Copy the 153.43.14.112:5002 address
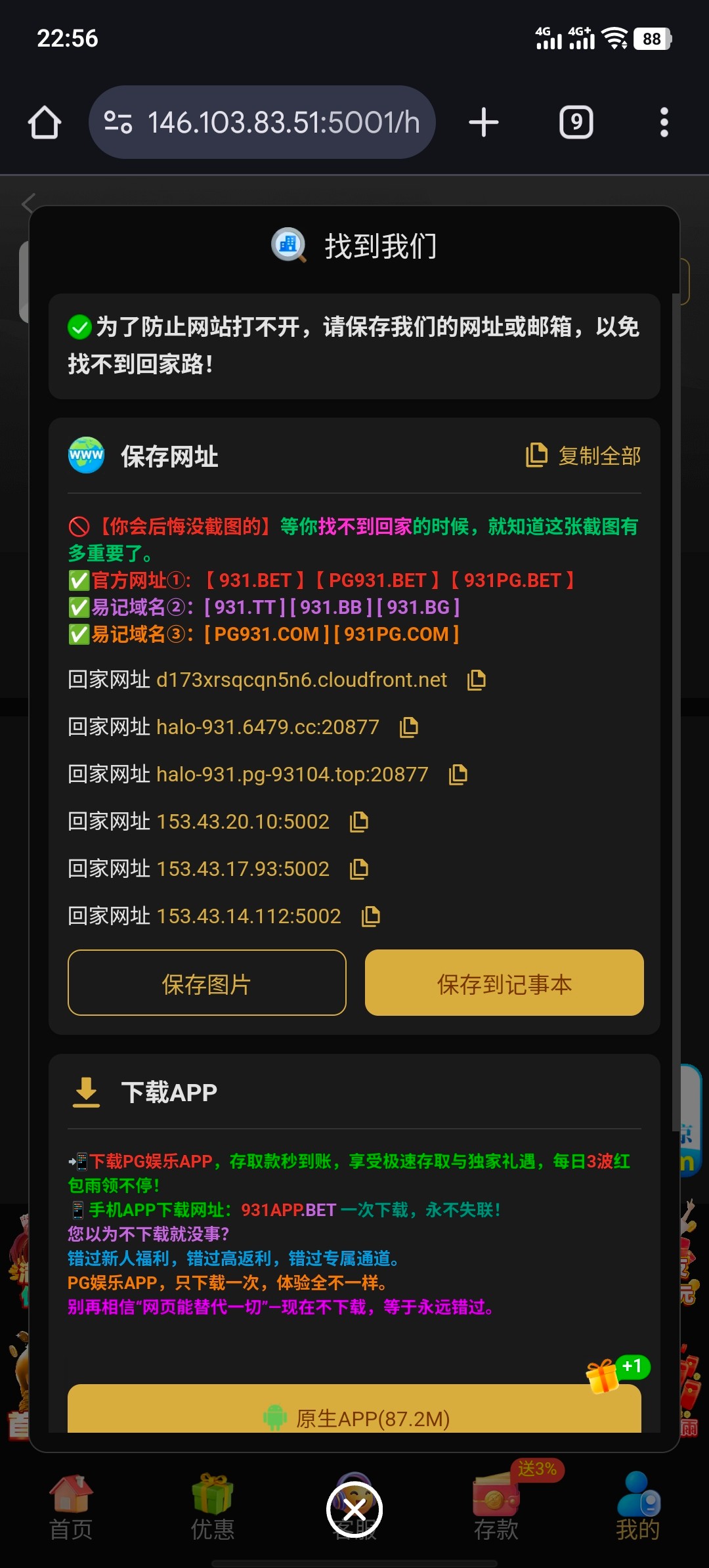 point(371,916)
